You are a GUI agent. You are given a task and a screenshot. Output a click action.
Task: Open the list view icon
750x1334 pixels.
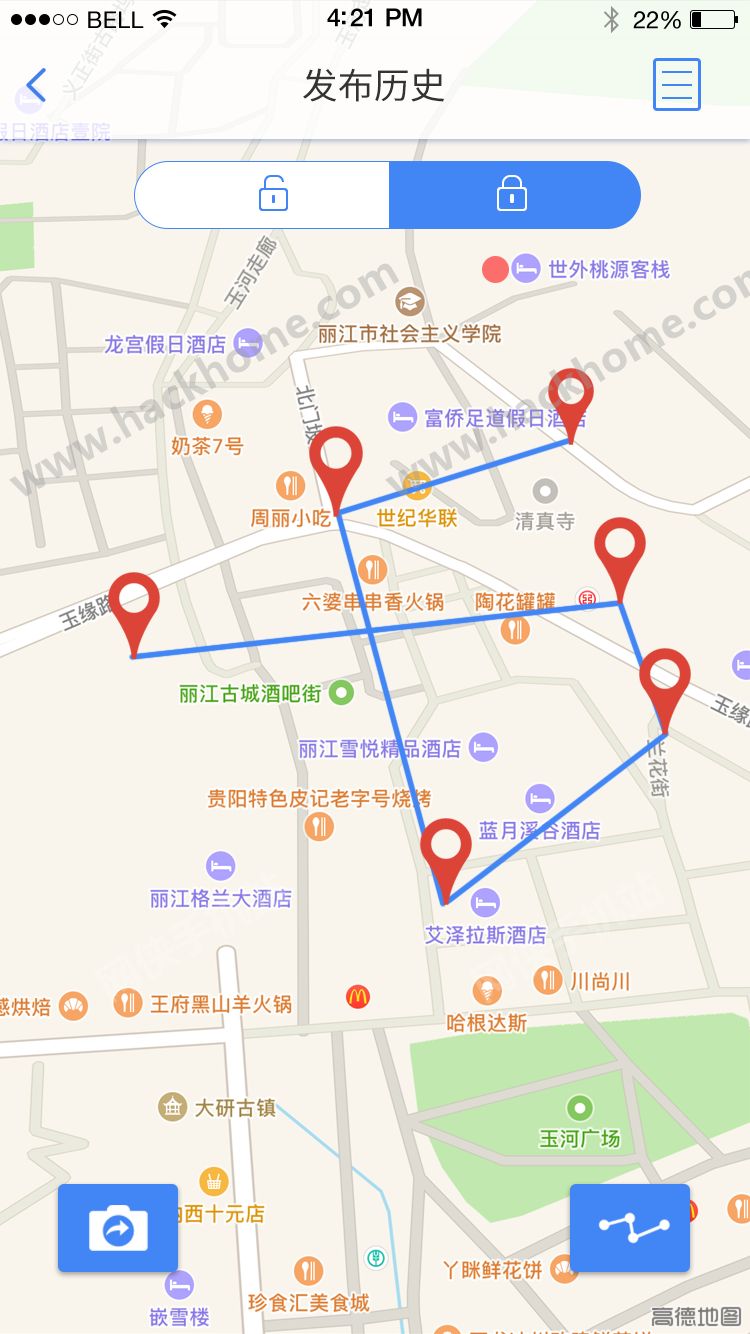click(676, 85)
